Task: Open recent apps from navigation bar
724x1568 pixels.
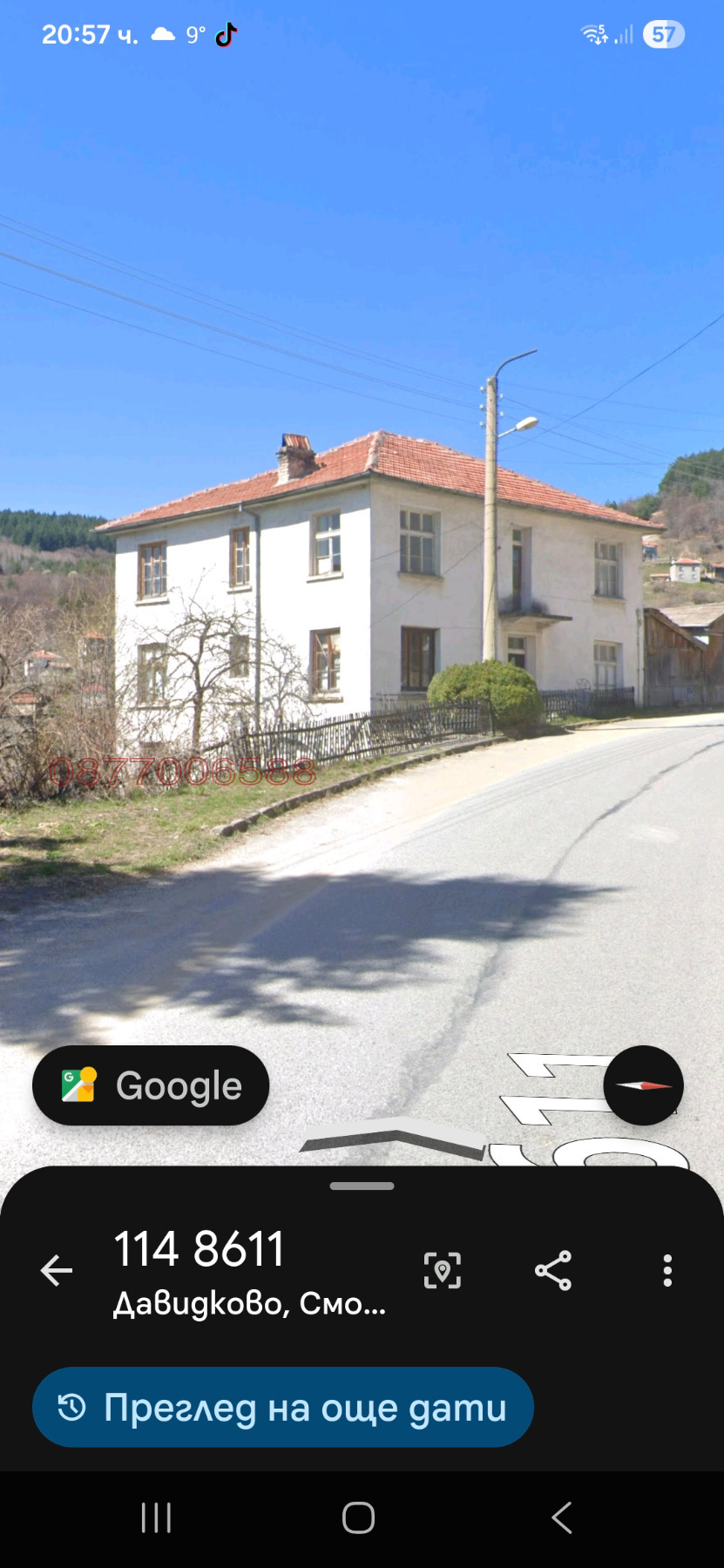Action: coord(156,1517)
